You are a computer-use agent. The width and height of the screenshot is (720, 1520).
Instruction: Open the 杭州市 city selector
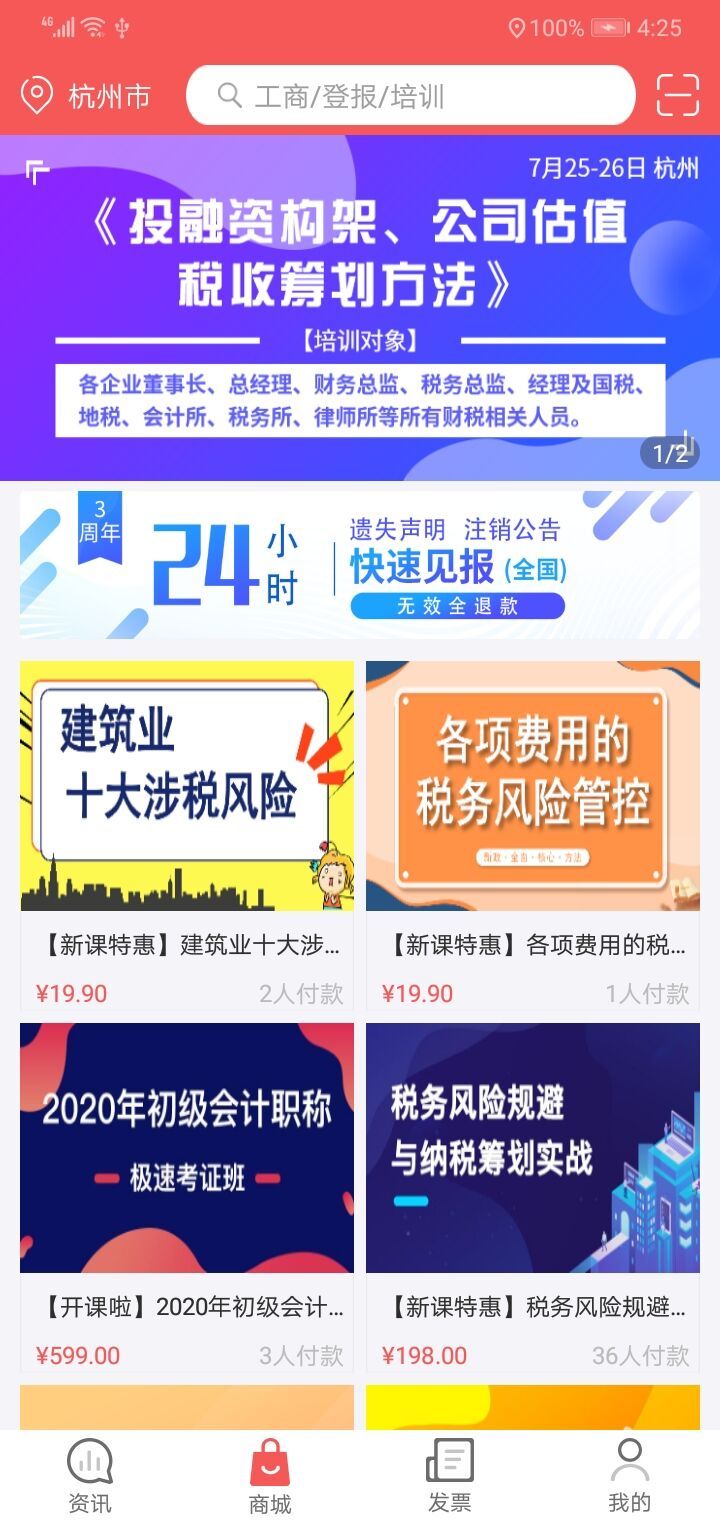pyautogui.click(x=86, y=96)
